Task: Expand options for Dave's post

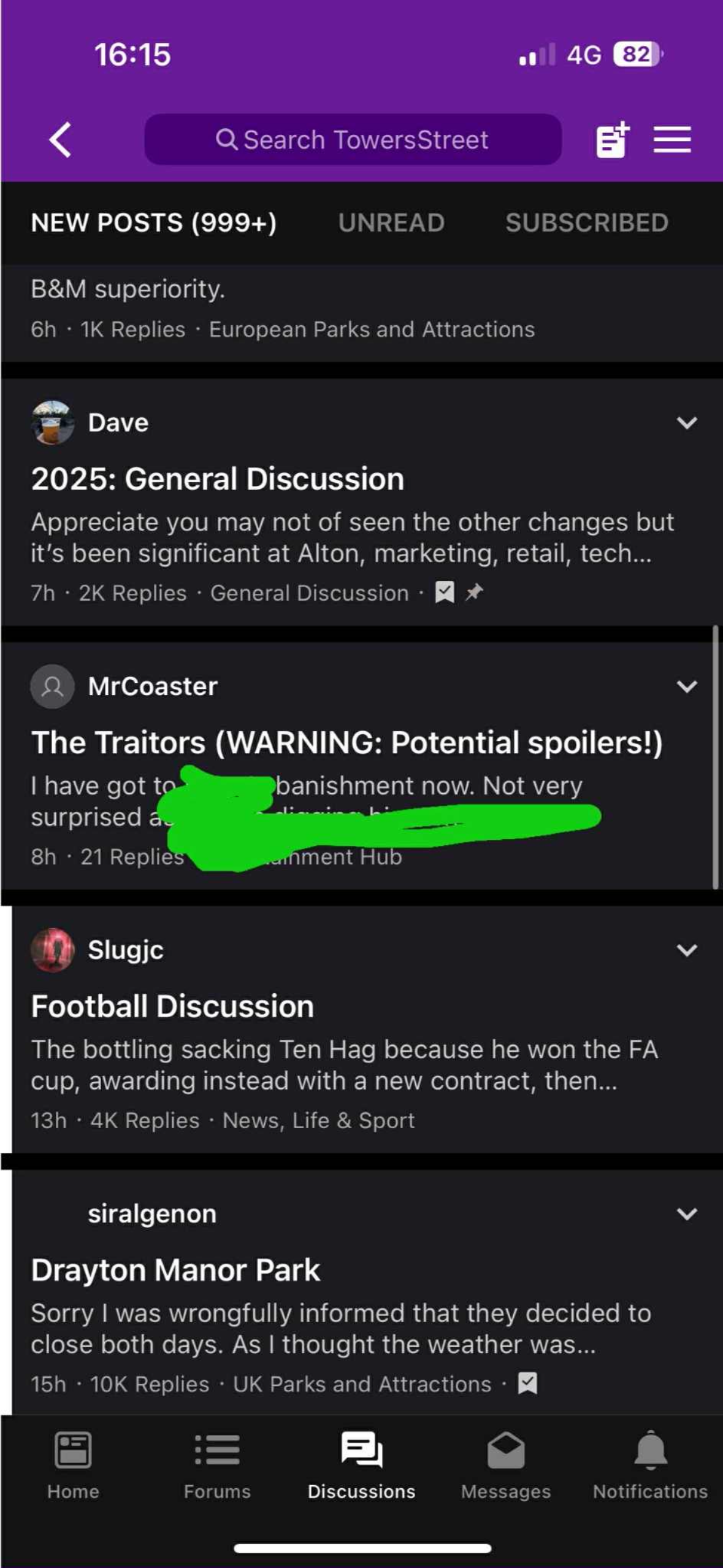Action: [x=687, y=423]
